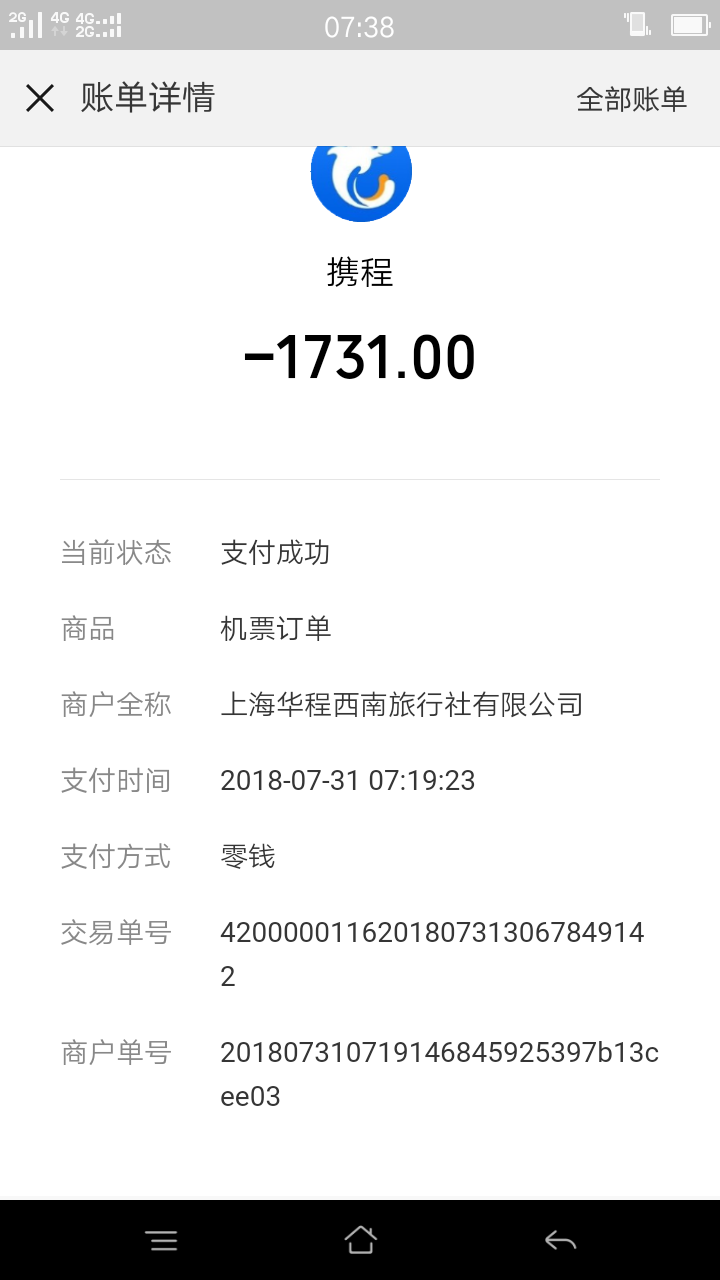Image resolution: width=720 pixels, height=1280 pixels.
Task: Tap the back arrow navigation icon
Action: click(560, 1239)
